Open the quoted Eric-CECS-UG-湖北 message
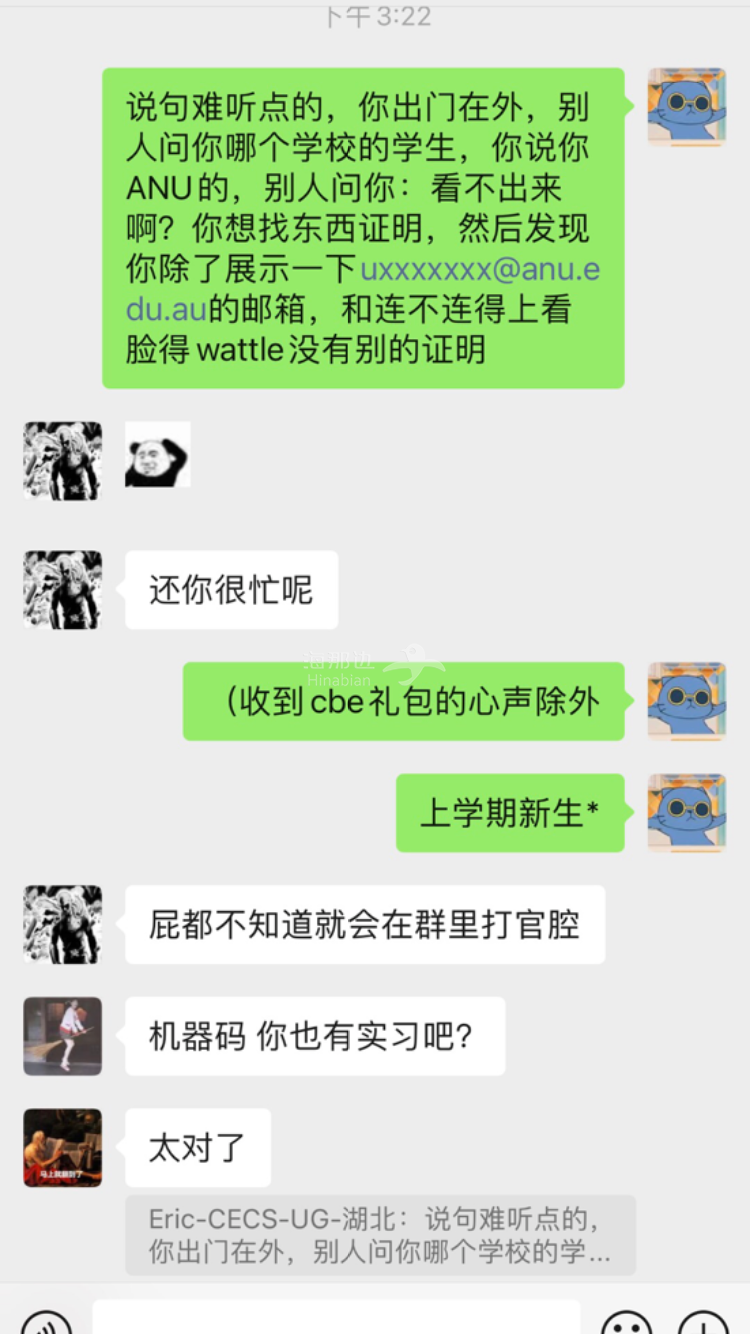750x1334 pixels. click(x=380, y=1235)
